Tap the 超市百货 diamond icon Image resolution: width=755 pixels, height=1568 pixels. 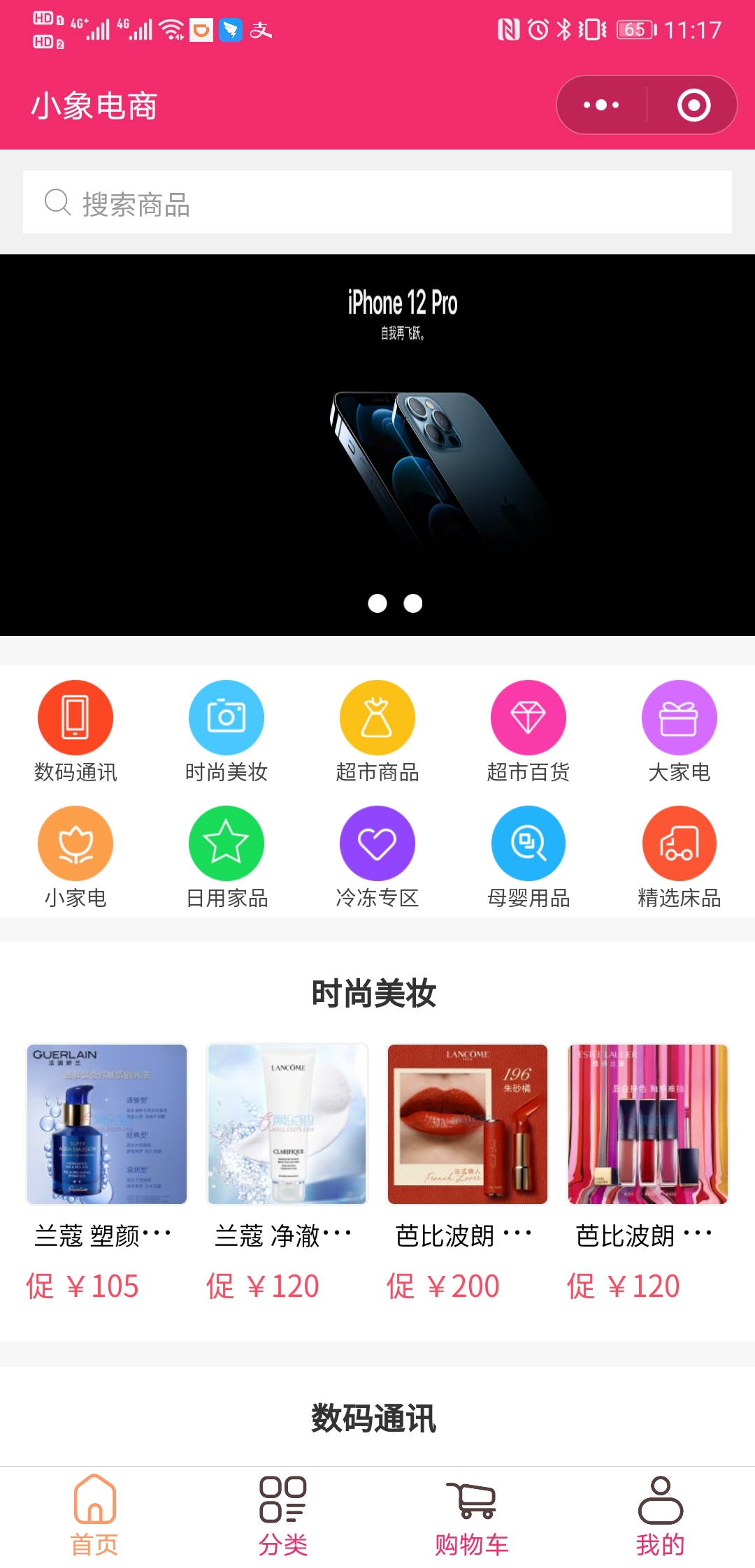click(528, 717)
